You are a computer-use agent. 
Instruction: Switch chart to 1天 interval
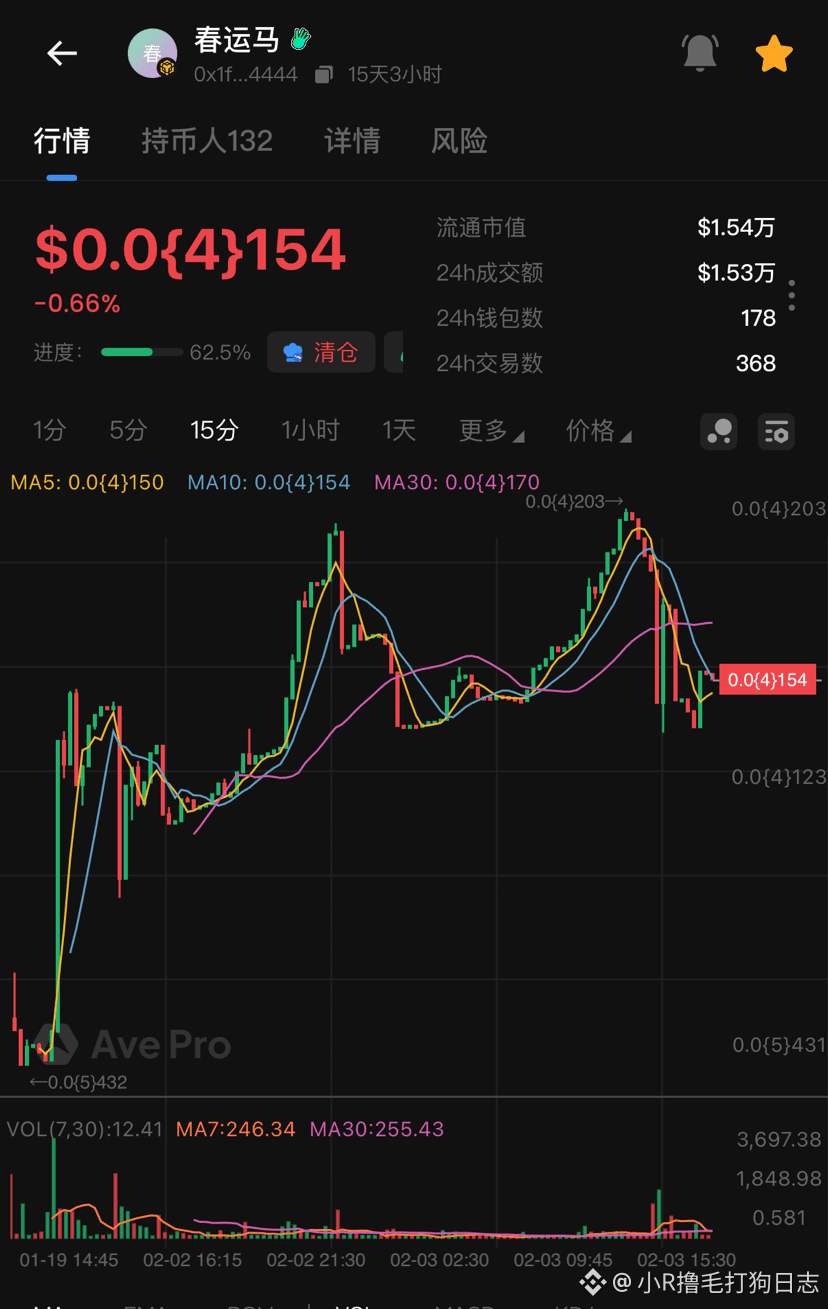398,431
